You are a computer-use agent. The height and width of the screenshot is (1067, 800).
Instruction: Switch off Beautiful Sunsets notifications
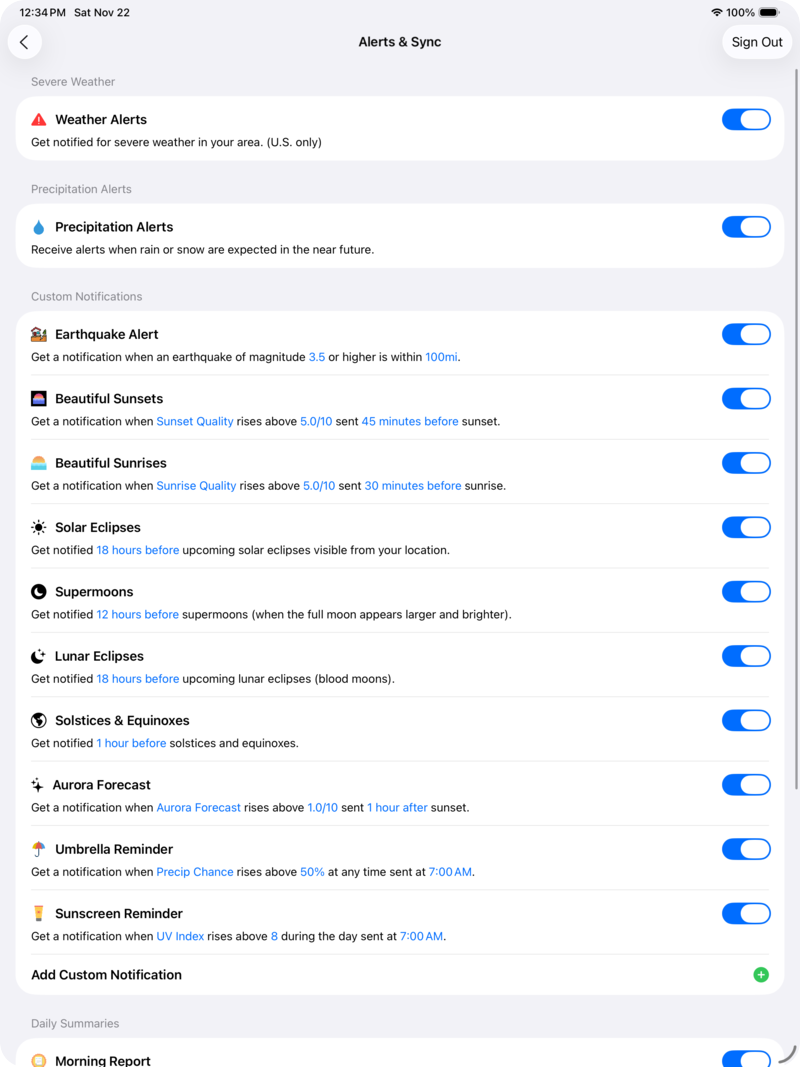pyautogui.click(x=746, y=399)
